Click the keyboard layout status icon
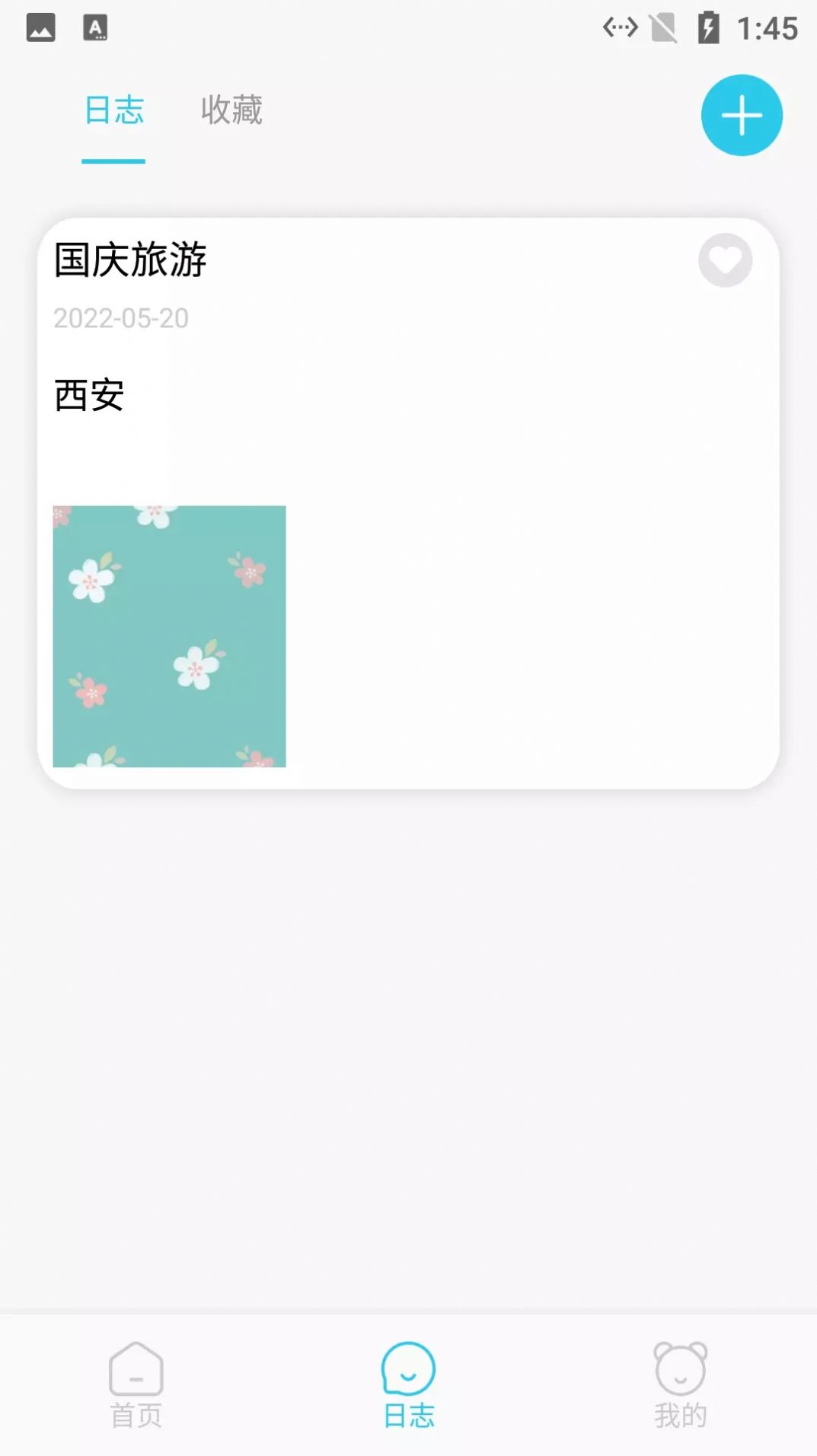 tap(94, 27)
